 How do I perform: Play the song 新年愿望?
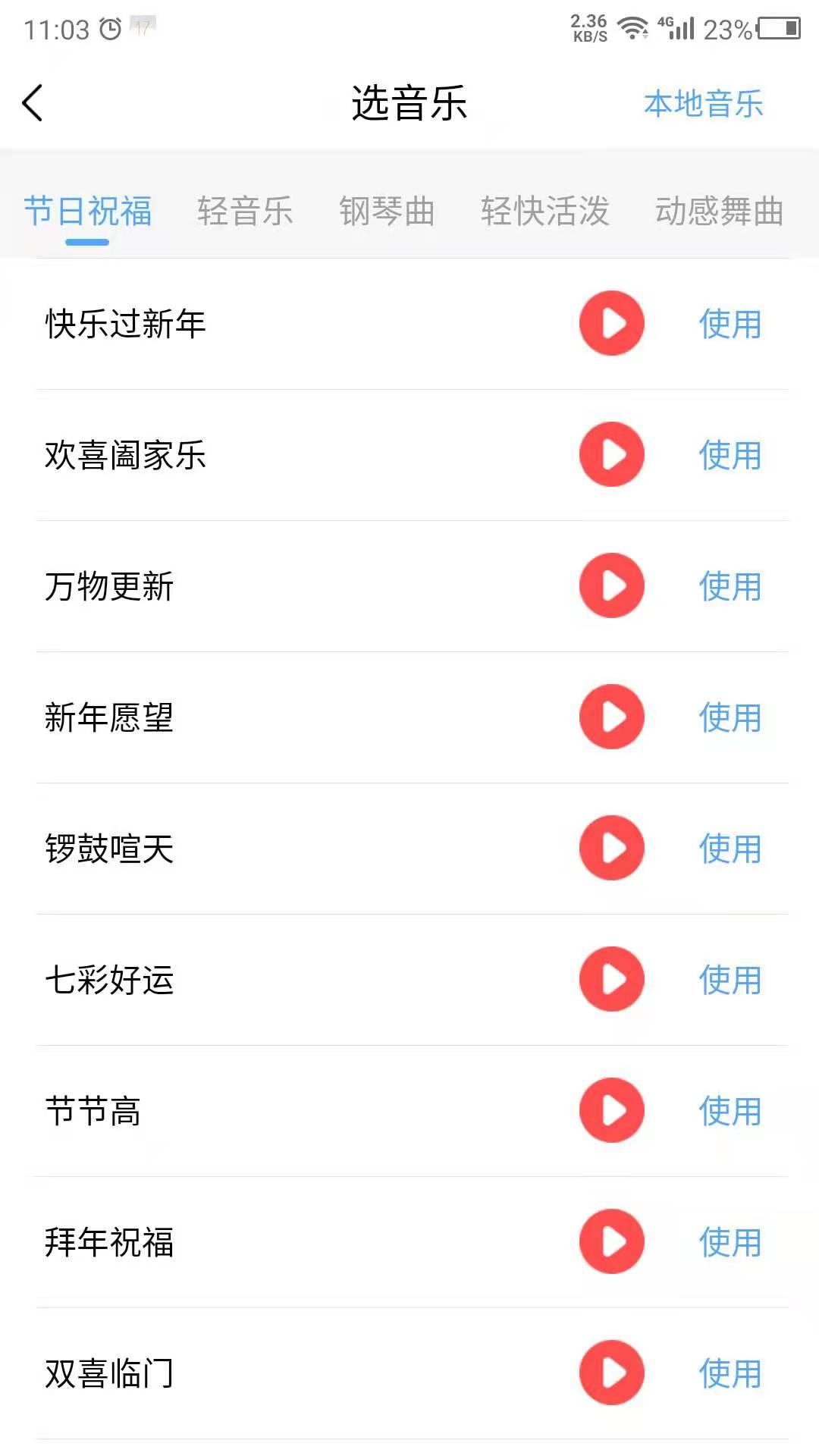[611, 717]
